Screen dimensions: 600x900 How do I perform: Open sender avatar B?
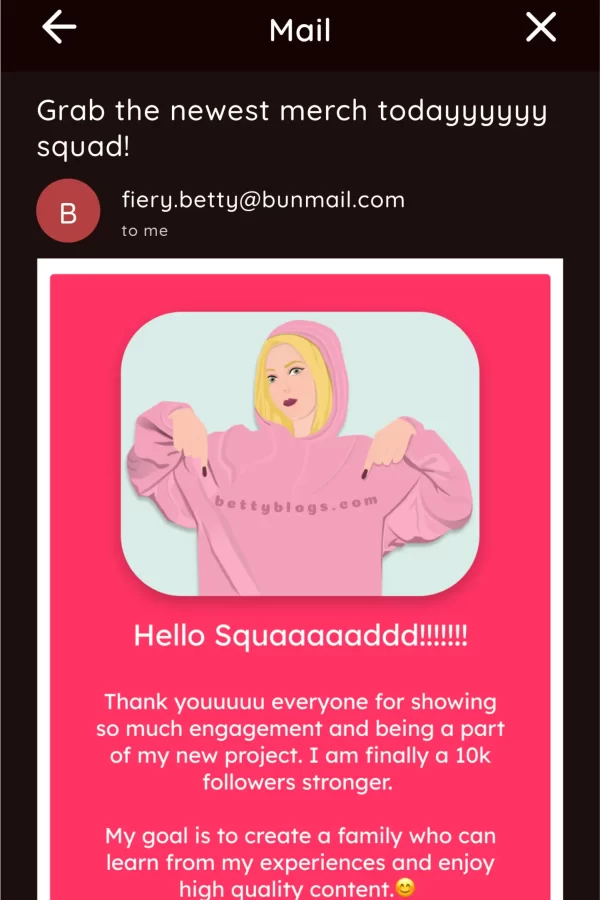[68, 212]
